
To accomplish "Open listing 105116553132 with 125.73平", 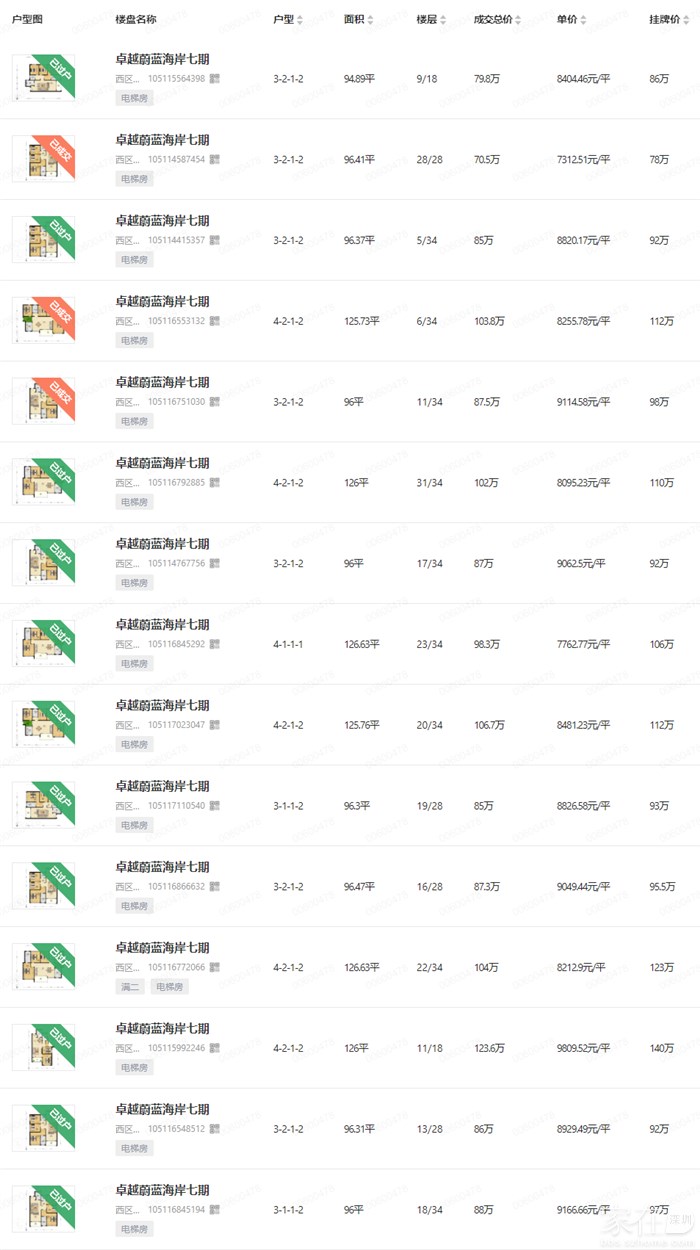I will click(162, 302).
